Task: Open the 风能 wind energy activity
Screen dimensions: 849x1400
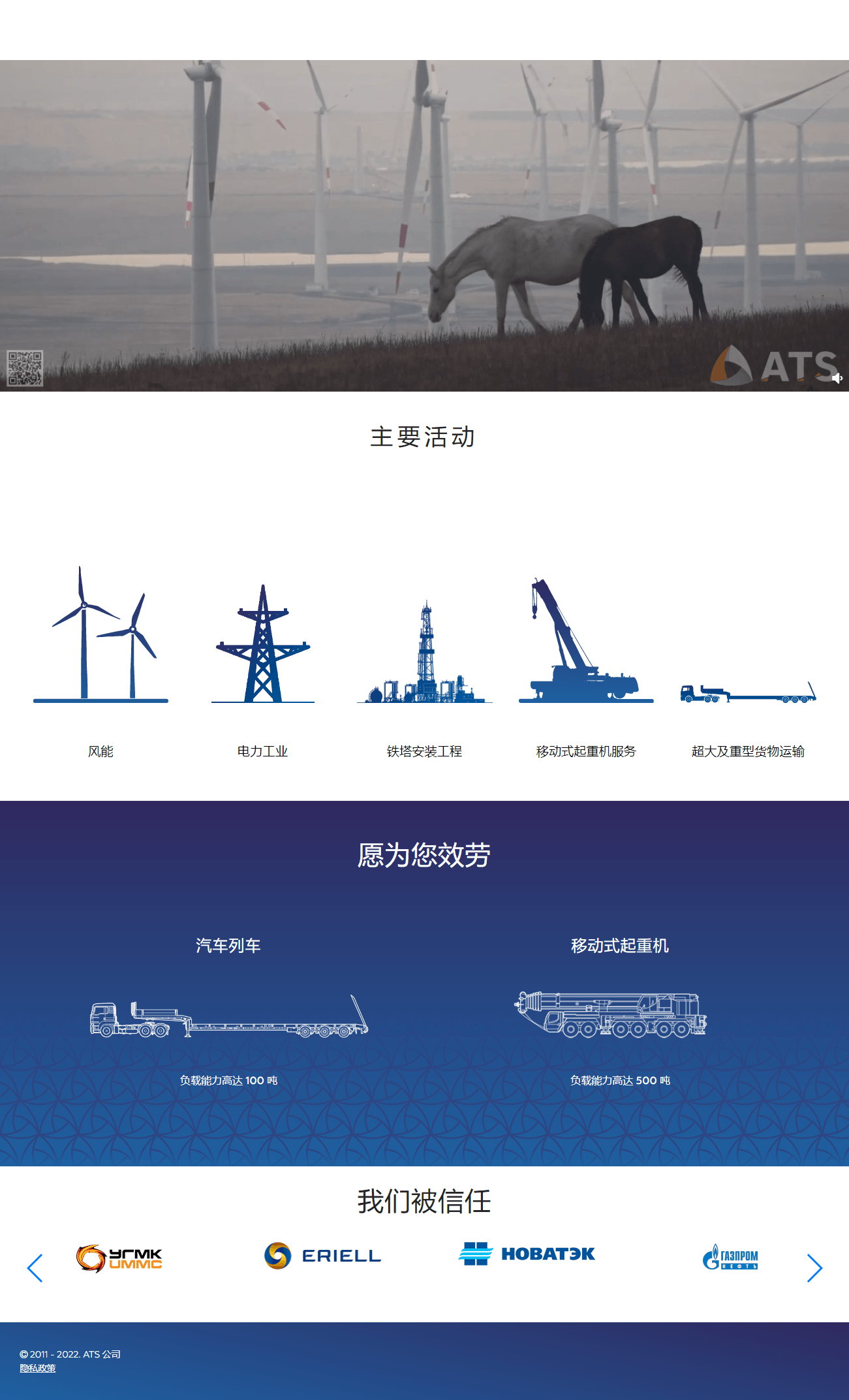Action: tap(100, 659)
